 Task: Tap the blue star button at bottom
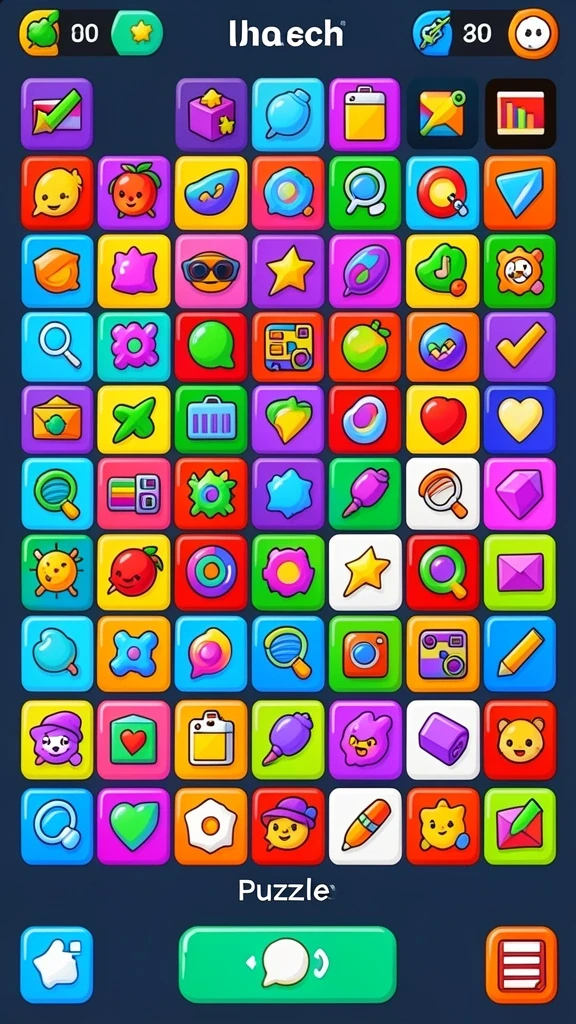click(57, 965)
